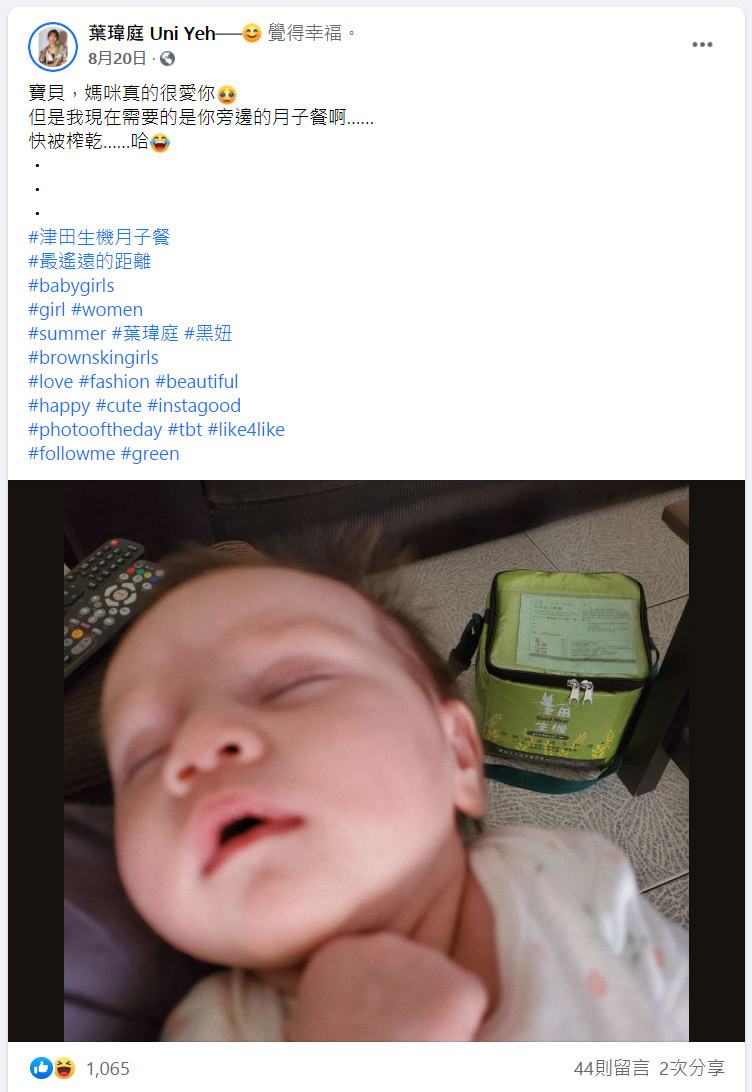Viewport: 752px width, 1092px height.
Task: Open hashtag #green
Action: pos(150,453)
